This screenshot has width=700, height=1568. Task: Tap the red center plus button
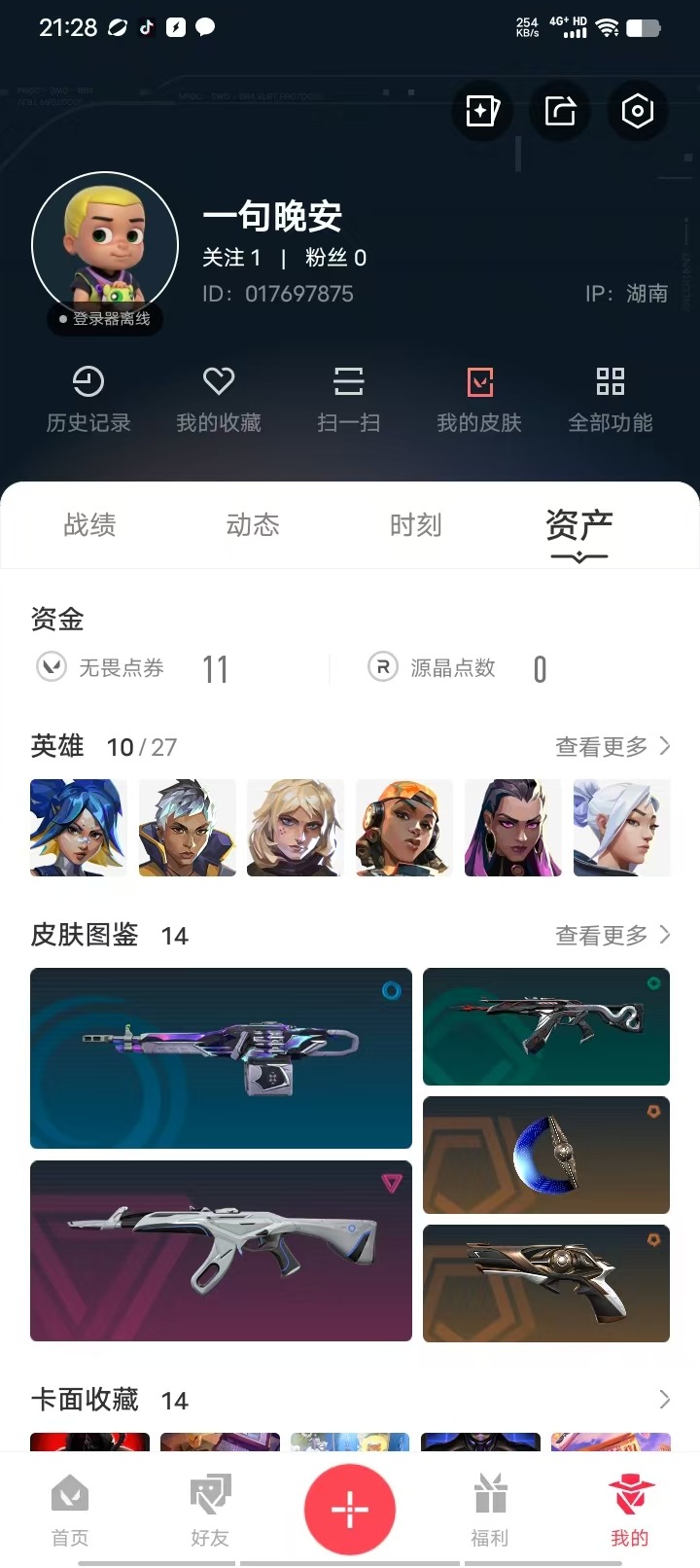coord(350,1509)
